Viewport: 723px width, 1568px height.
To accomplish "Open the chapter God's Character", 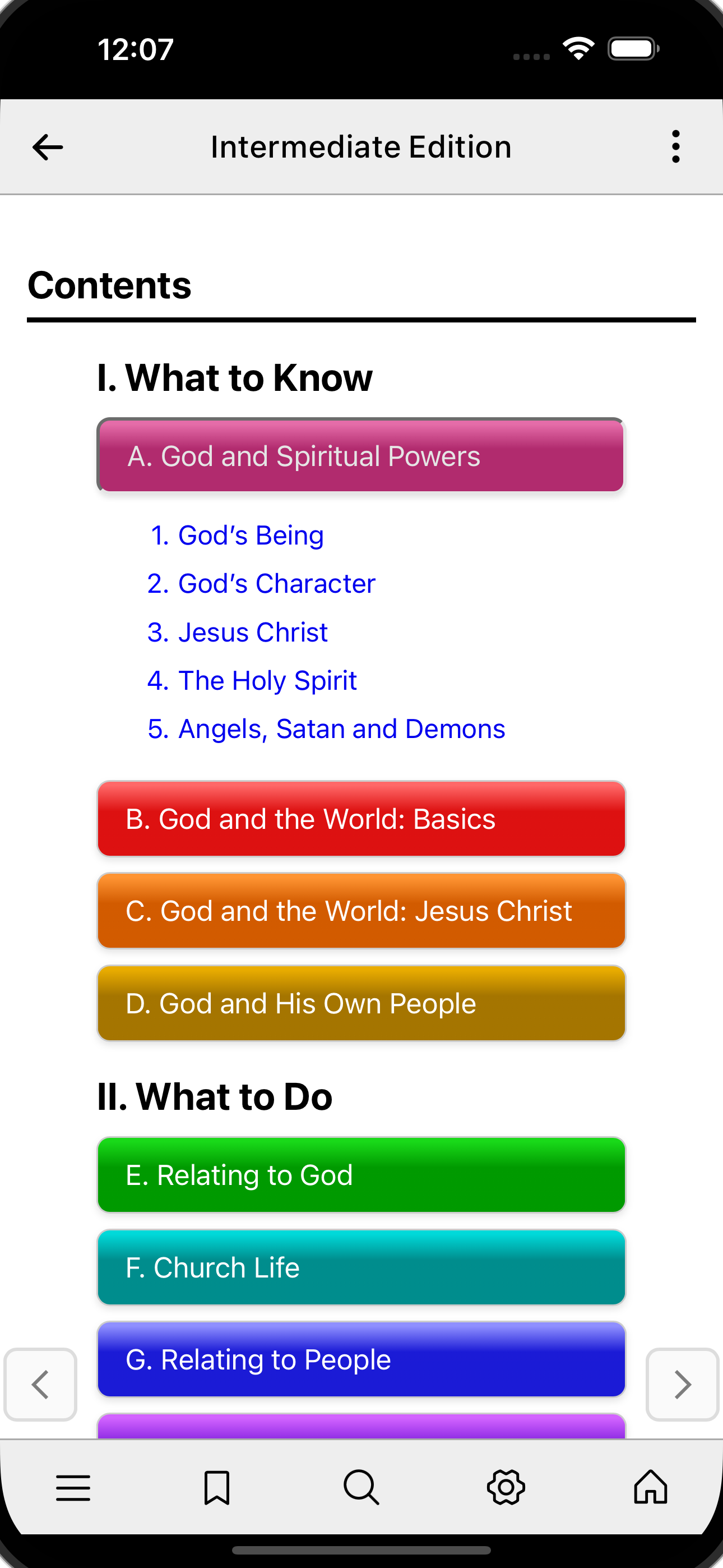I will [262, 584].
